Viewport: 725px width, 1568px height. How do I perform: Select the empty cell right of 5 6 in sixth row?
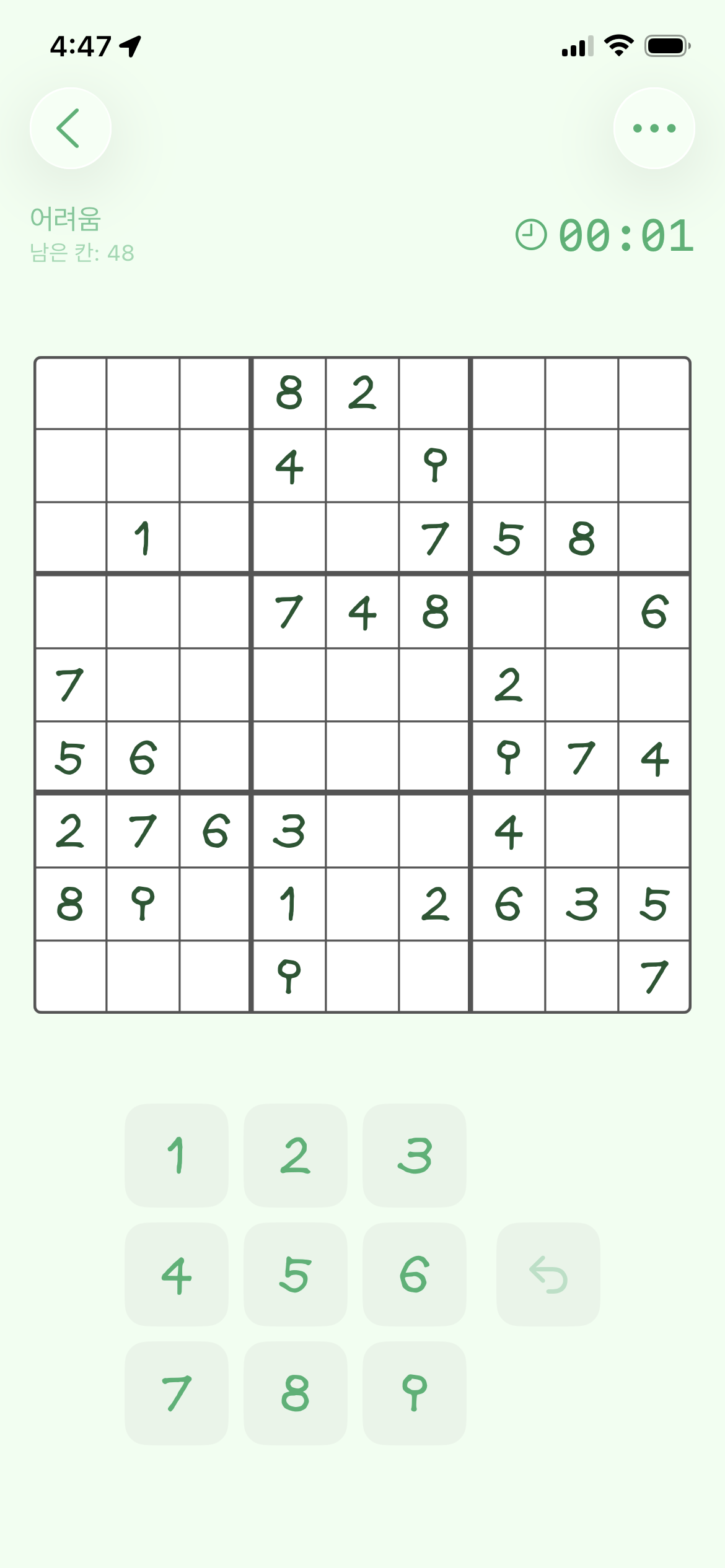tap(215, 757)
